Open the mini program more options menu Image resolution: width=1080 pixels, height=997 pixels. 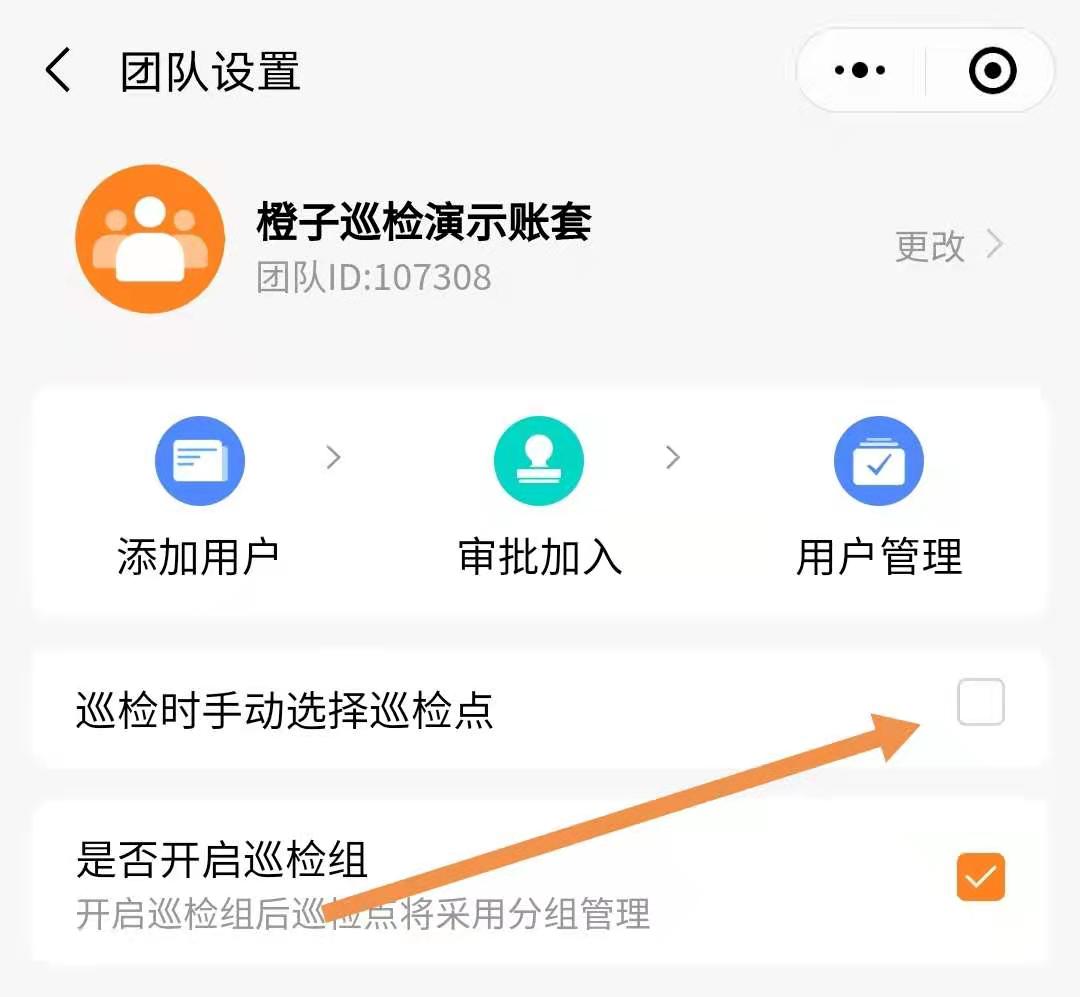pyautogui.click(x=860, y=70)
